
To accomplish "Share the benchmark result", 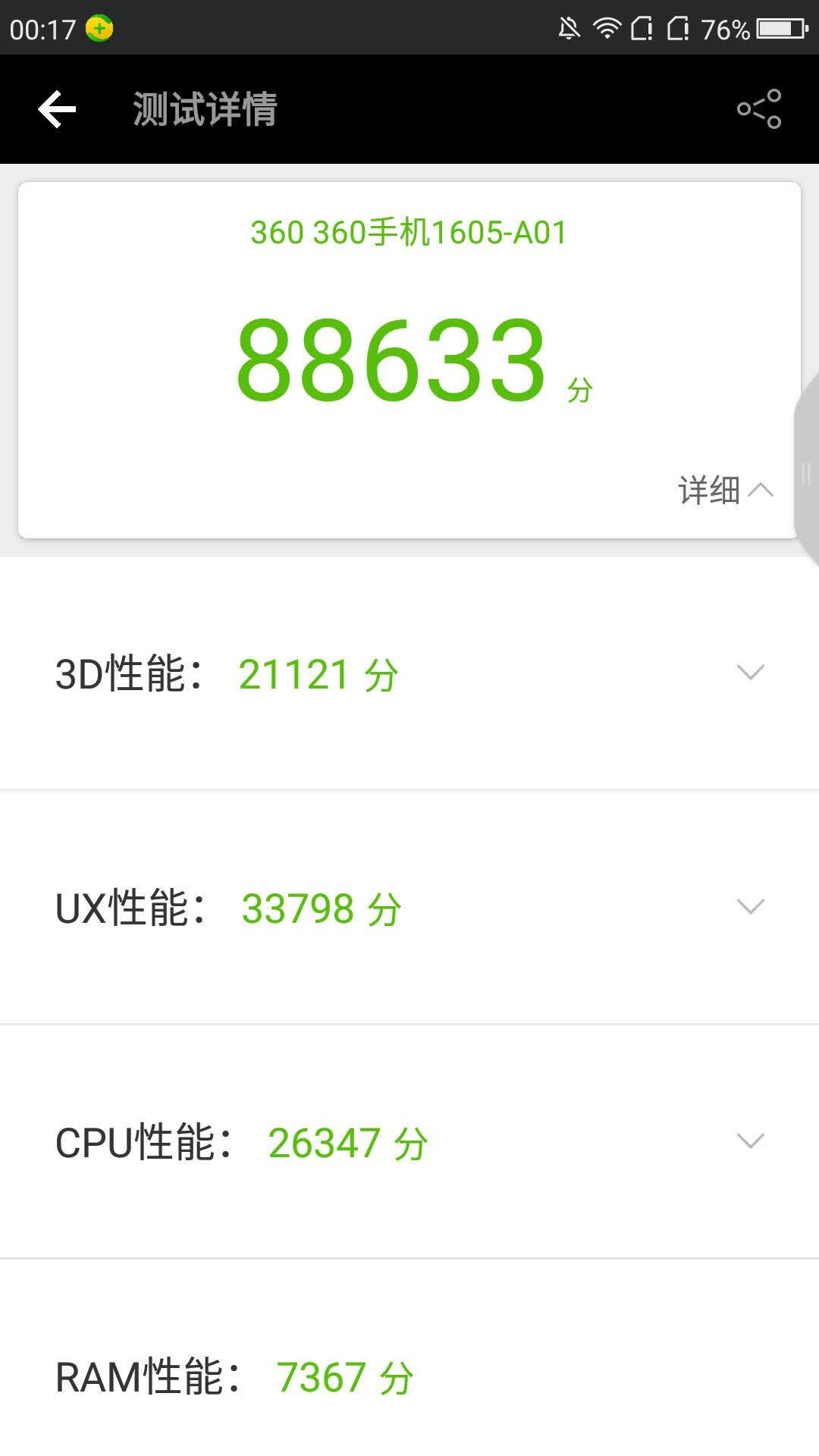I will (x=759, y=109).
